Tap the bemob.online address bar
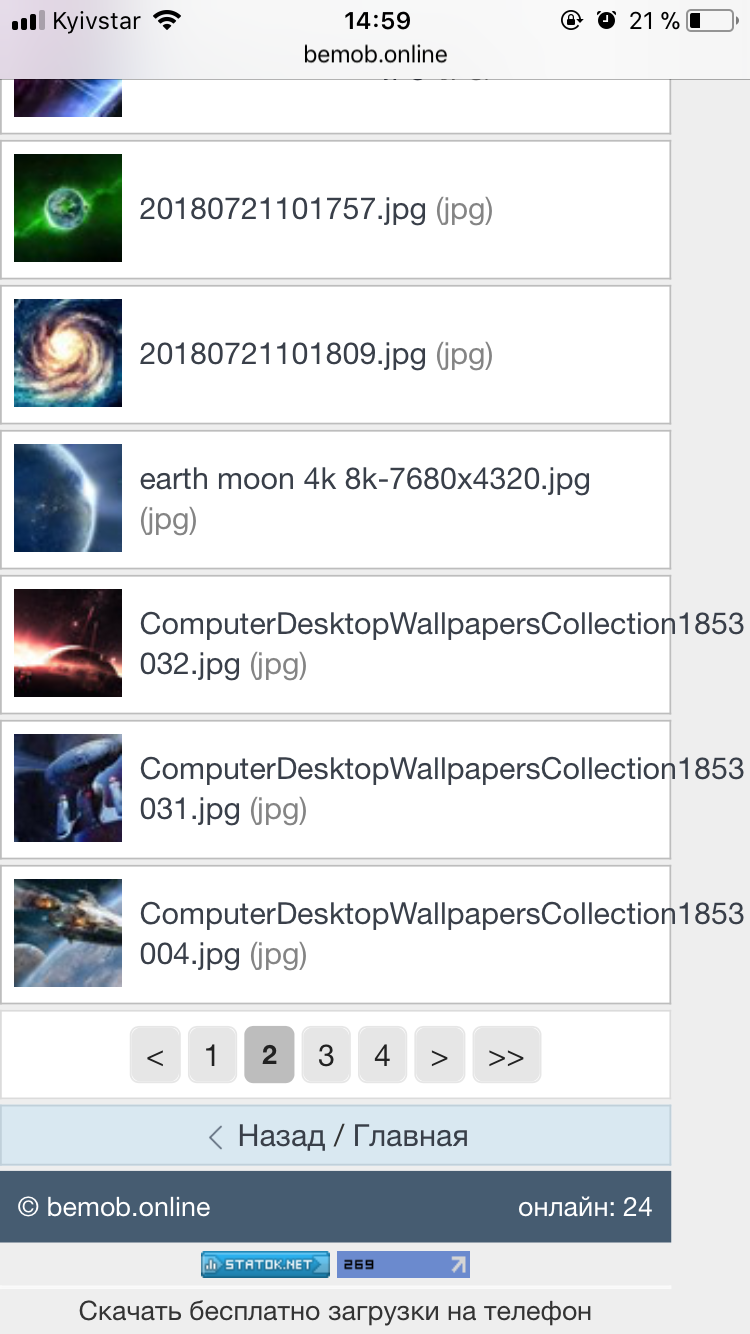 (x=375, y=54)
